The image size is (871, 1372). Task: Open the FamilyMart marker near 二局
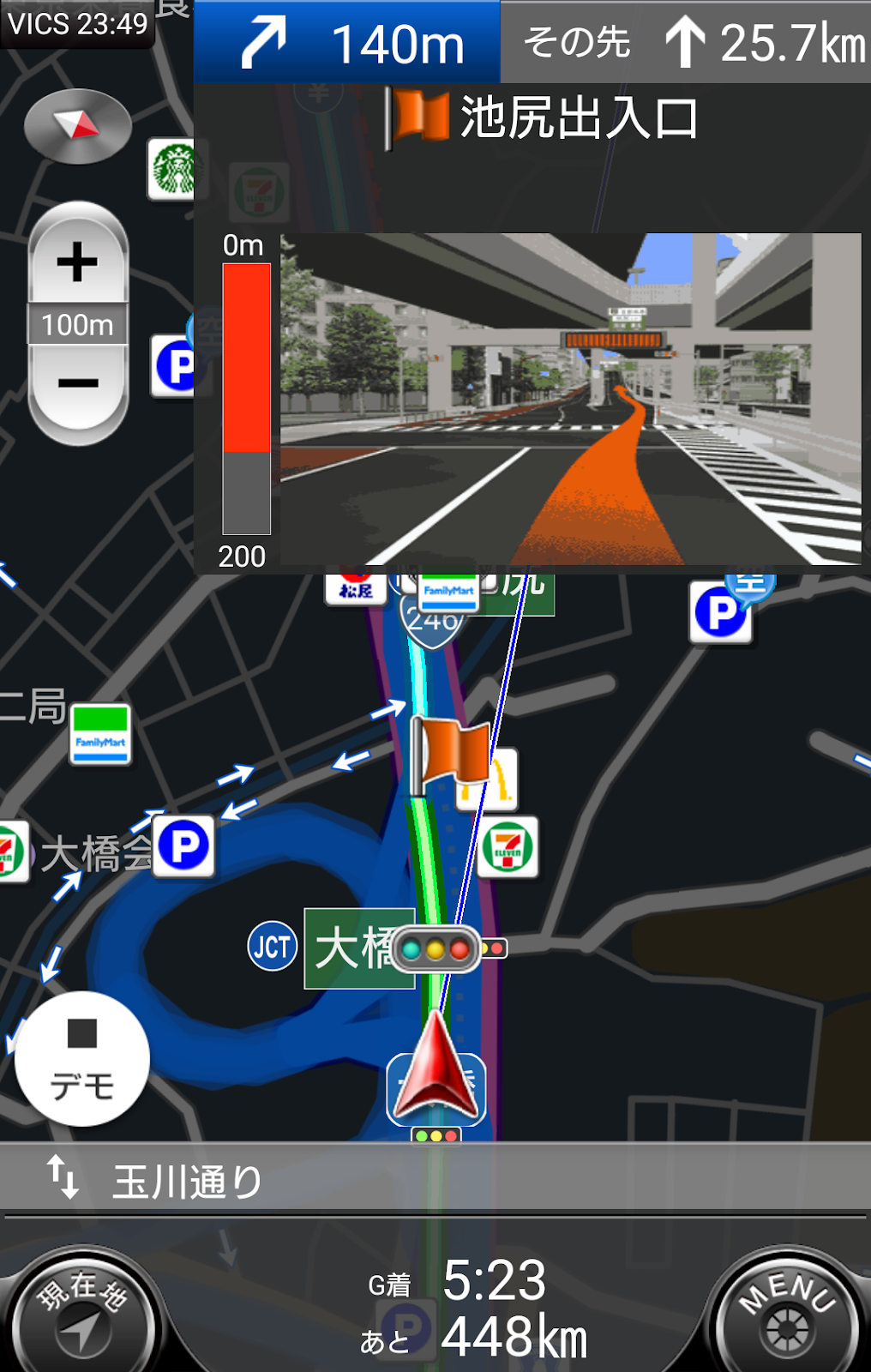pyautogui.click(x=100, y=734)
